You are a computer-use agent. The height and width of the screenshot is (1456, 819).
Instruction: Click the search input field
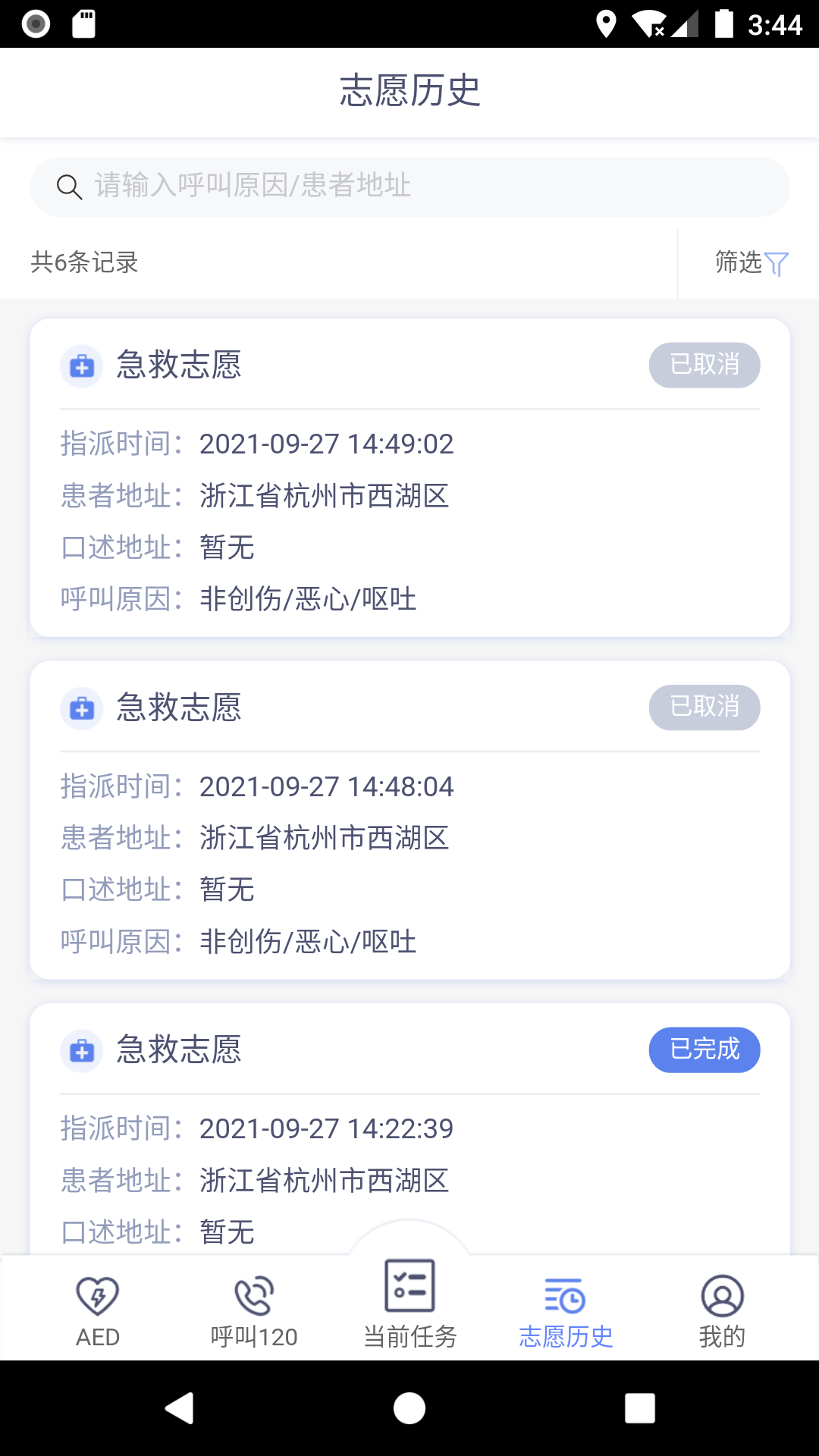click(x=409, y=186)
